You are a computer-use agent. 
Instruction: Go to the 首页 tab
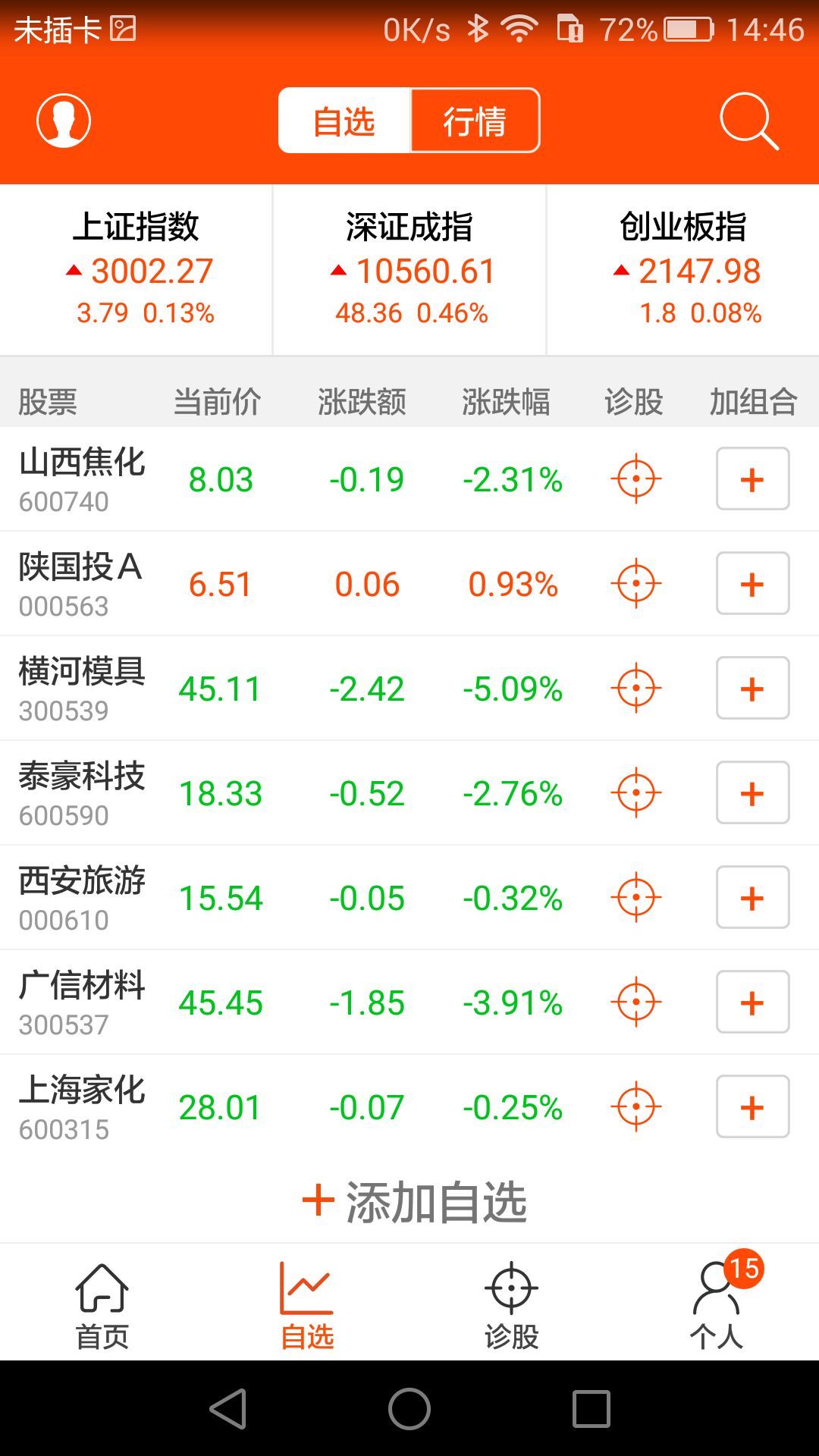click(102, 1306)
